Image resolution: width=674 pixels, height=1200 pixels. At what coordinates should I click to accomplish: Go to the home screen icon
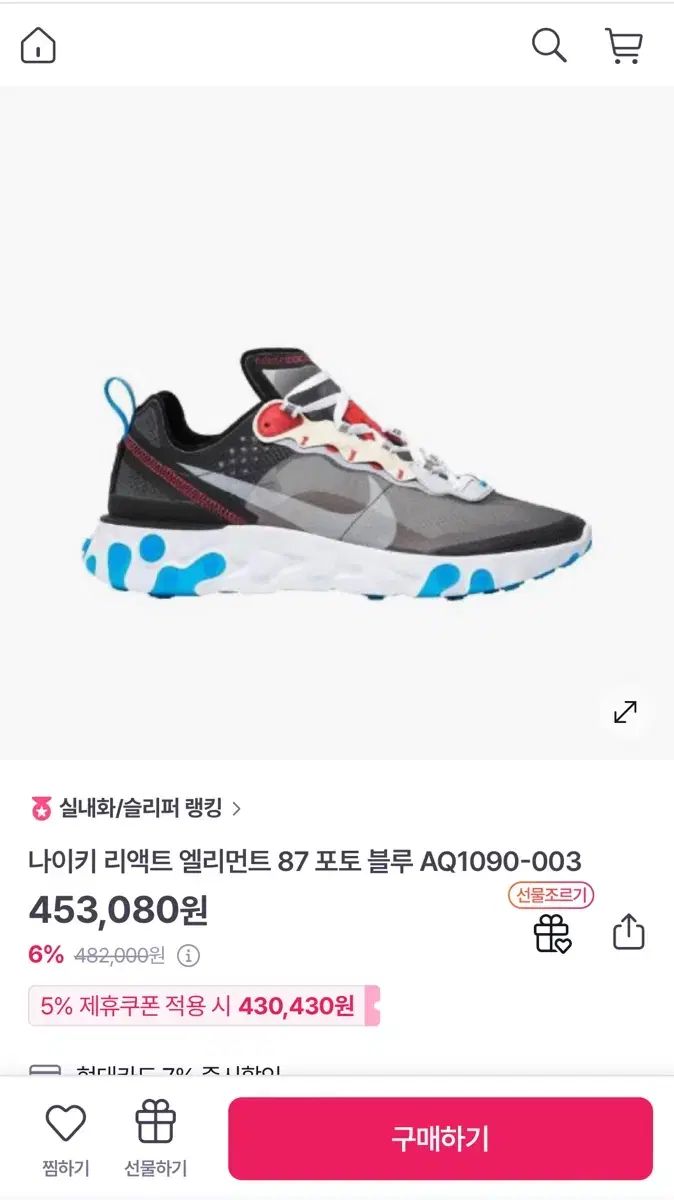point(38,46)
